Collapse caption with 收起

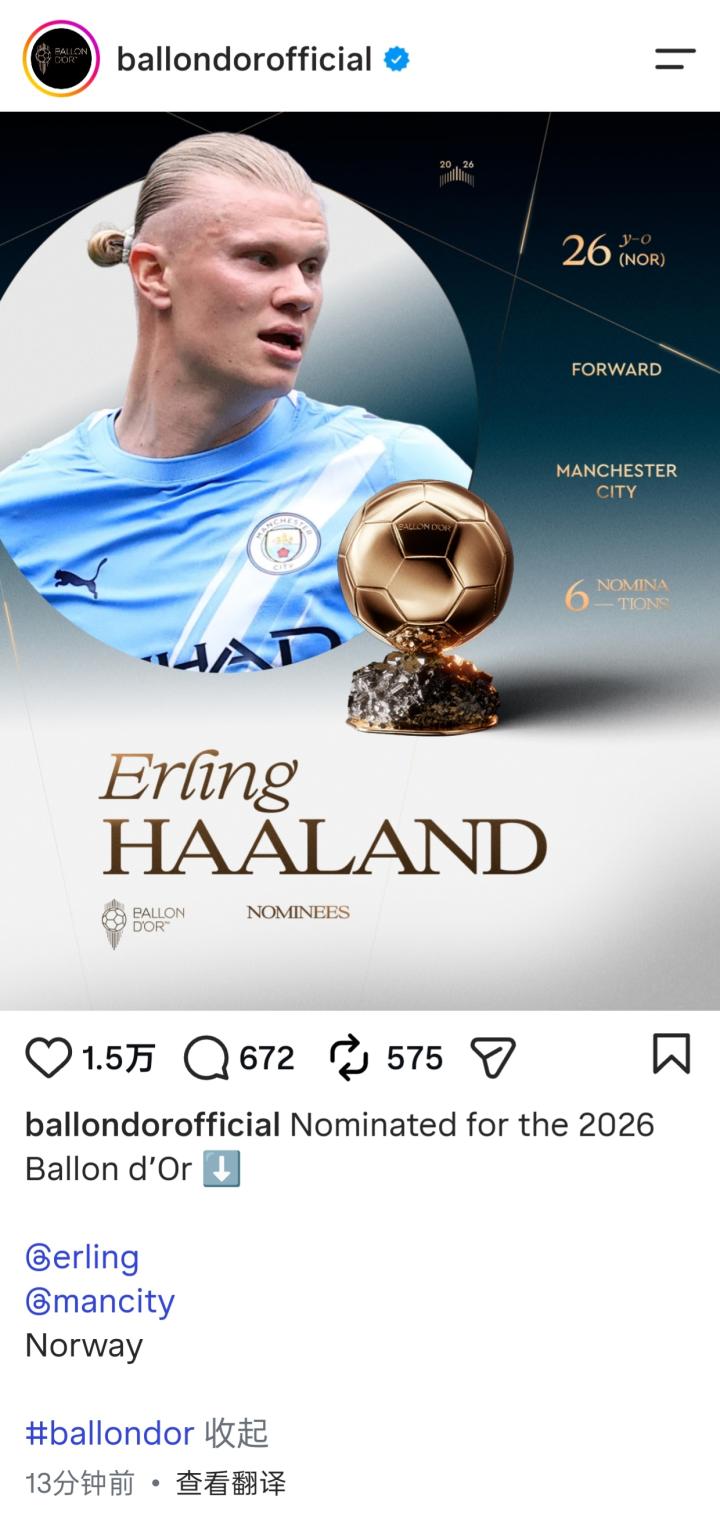(237, 1433)
